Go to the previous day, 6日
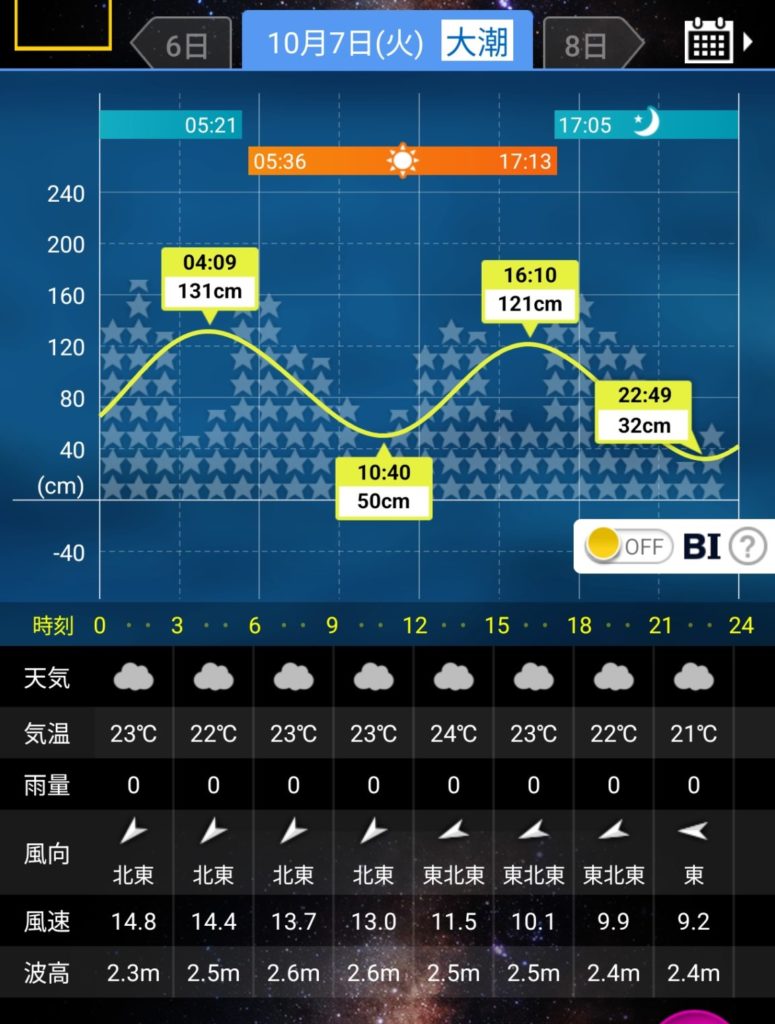Screen dimensions: 775x1024 click(183, 44)
